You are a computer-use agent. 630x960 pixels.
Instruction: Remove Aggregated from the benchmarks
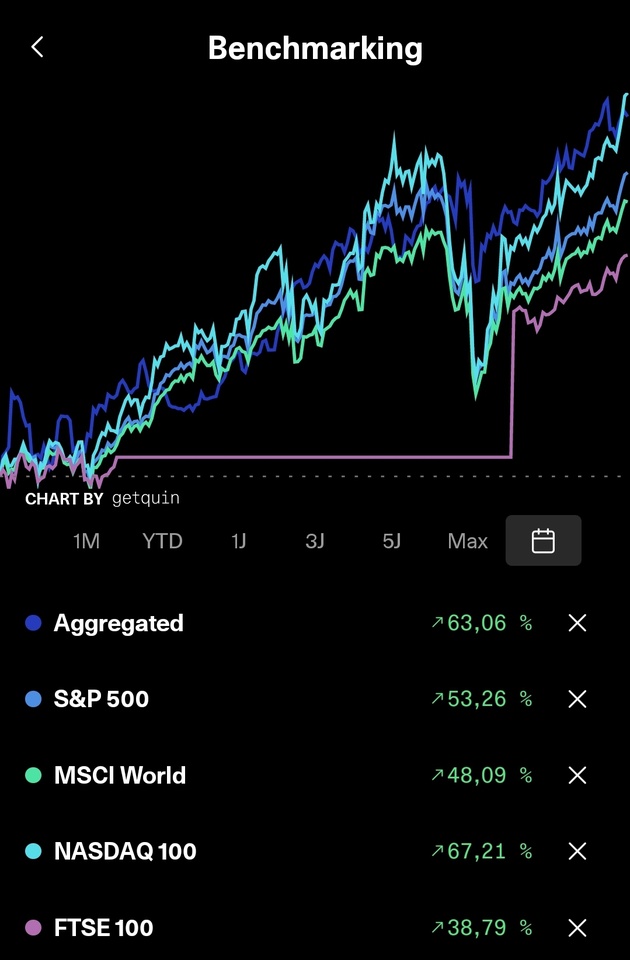click(x=577, y=623)
